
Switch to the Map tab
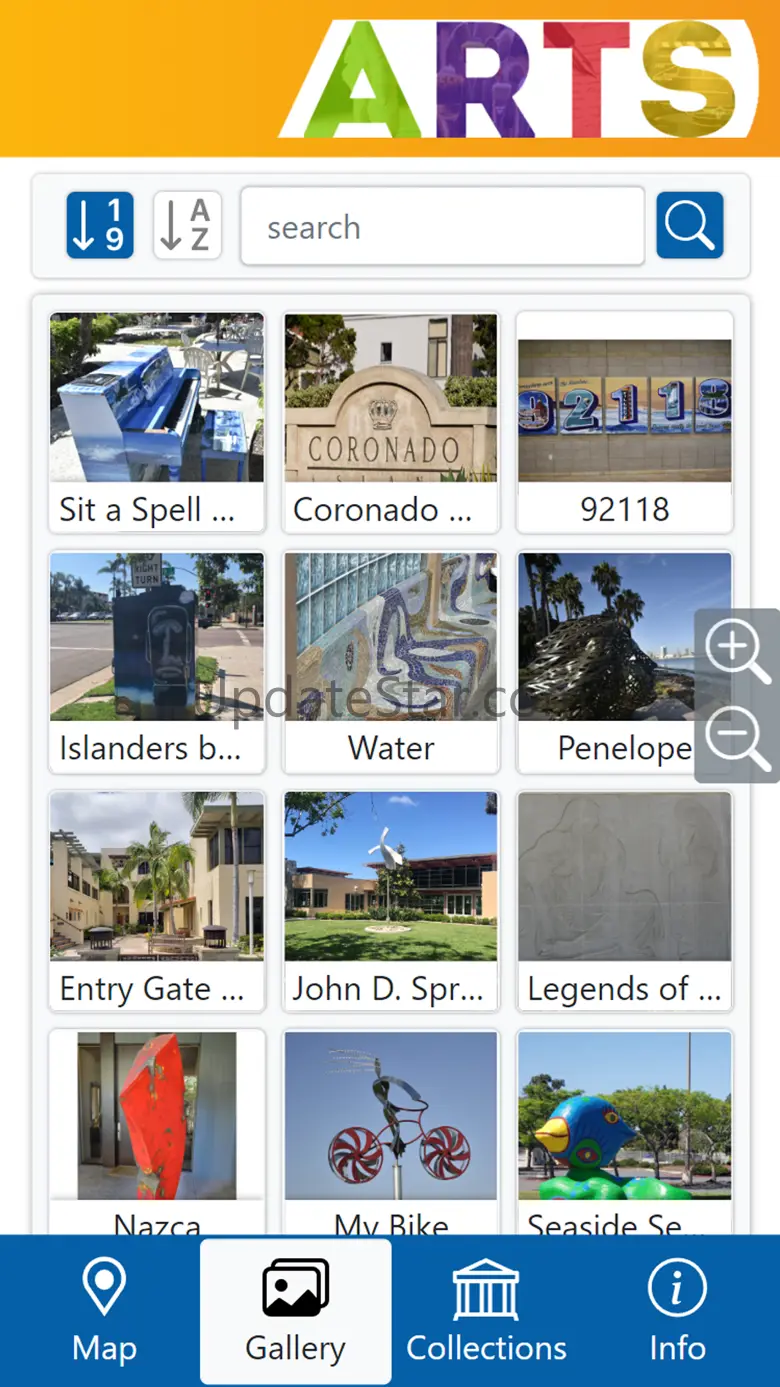(x=104, y=1310)
